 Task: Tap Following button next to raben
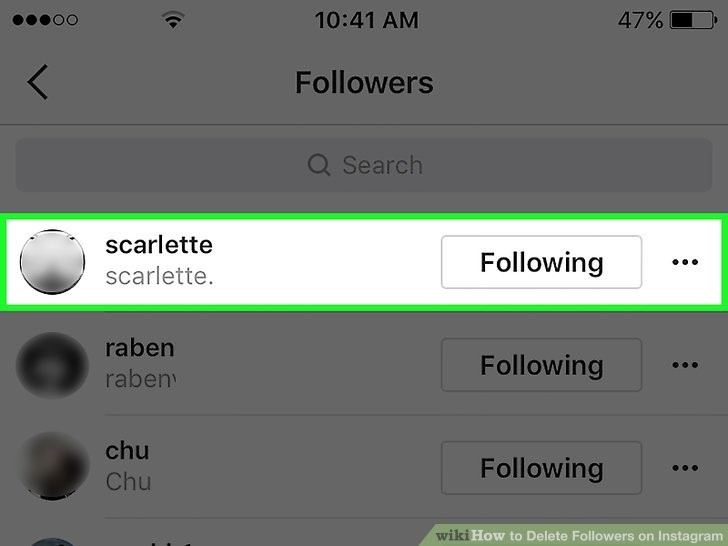point(541,365)
